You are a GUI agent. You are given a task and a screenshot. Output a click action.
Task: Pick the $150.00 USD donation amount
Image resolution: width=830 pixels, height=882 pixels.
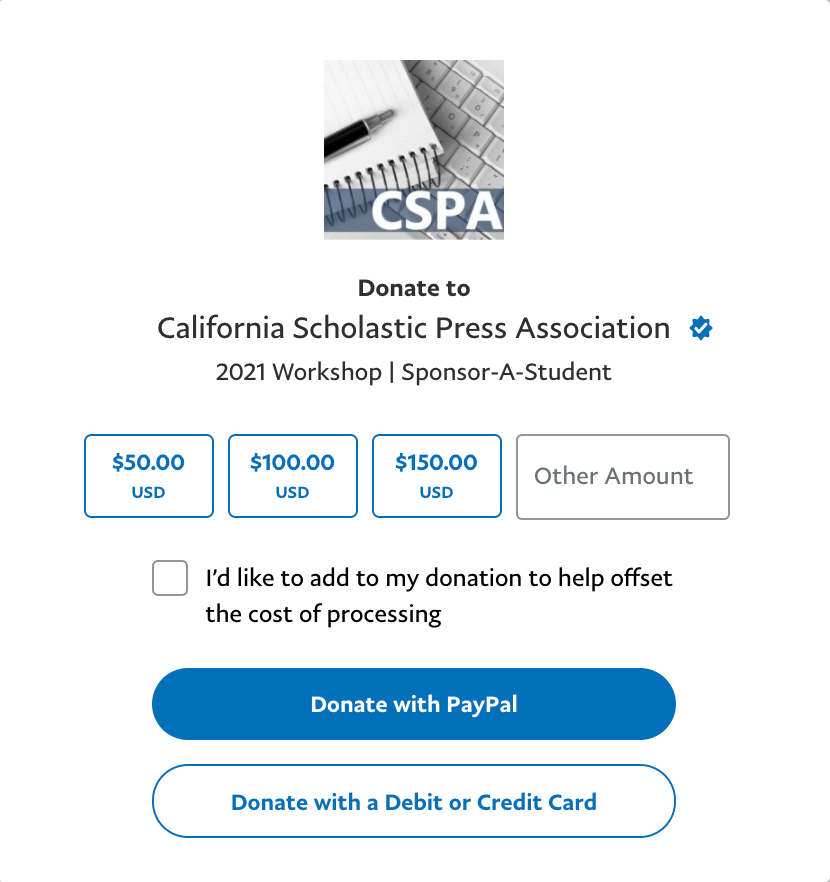click(x=437, y=476)
